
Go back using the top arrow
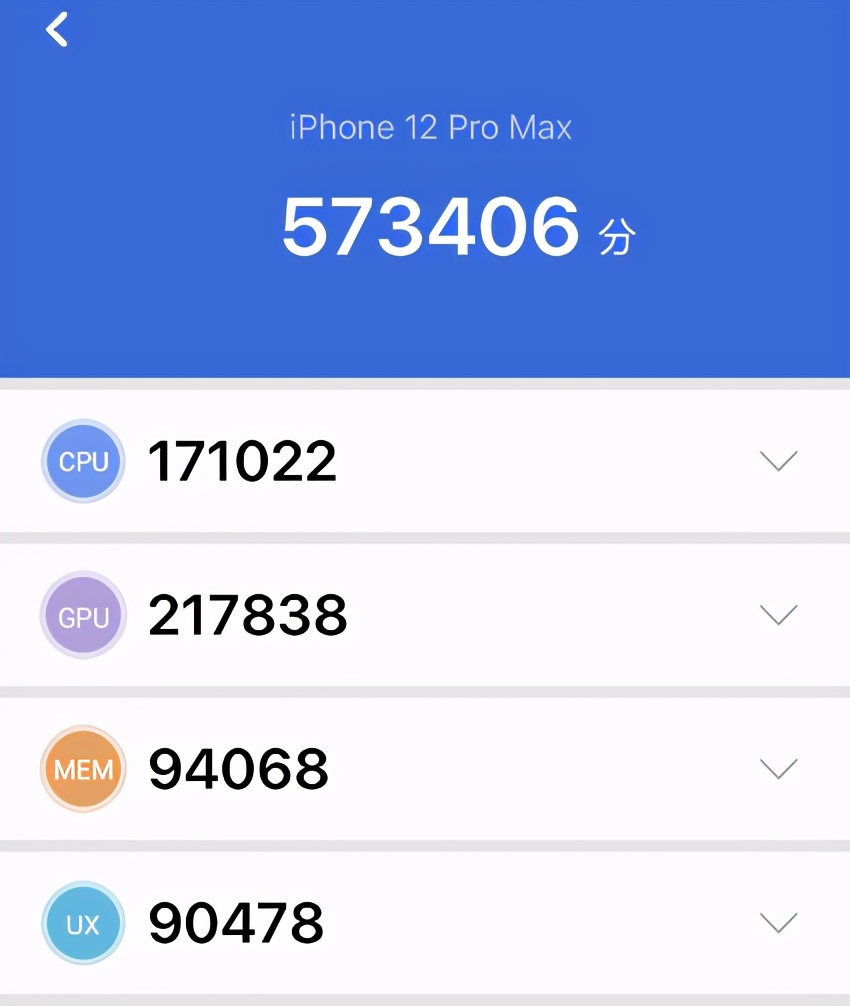tap(57, 30)
